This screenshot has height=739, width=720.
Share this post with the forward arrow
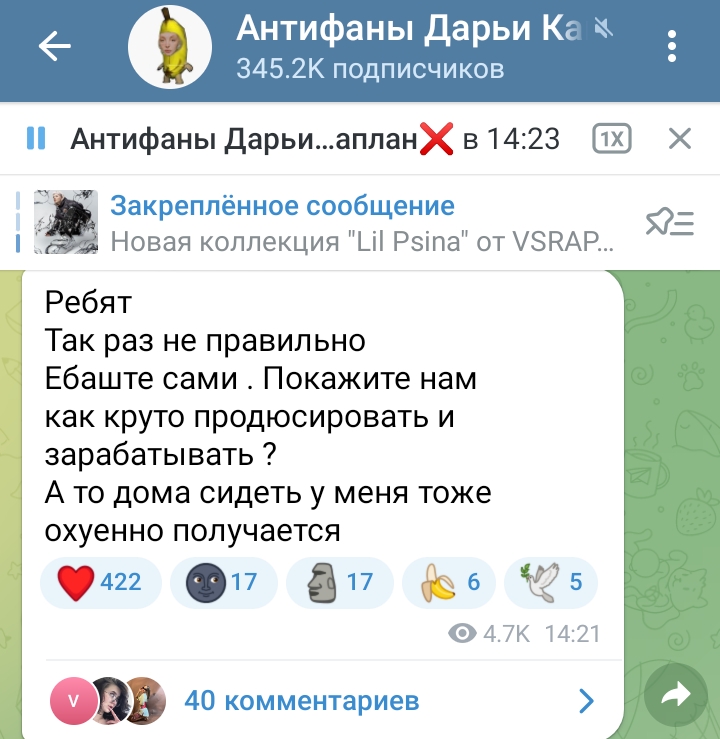point(678,695)
